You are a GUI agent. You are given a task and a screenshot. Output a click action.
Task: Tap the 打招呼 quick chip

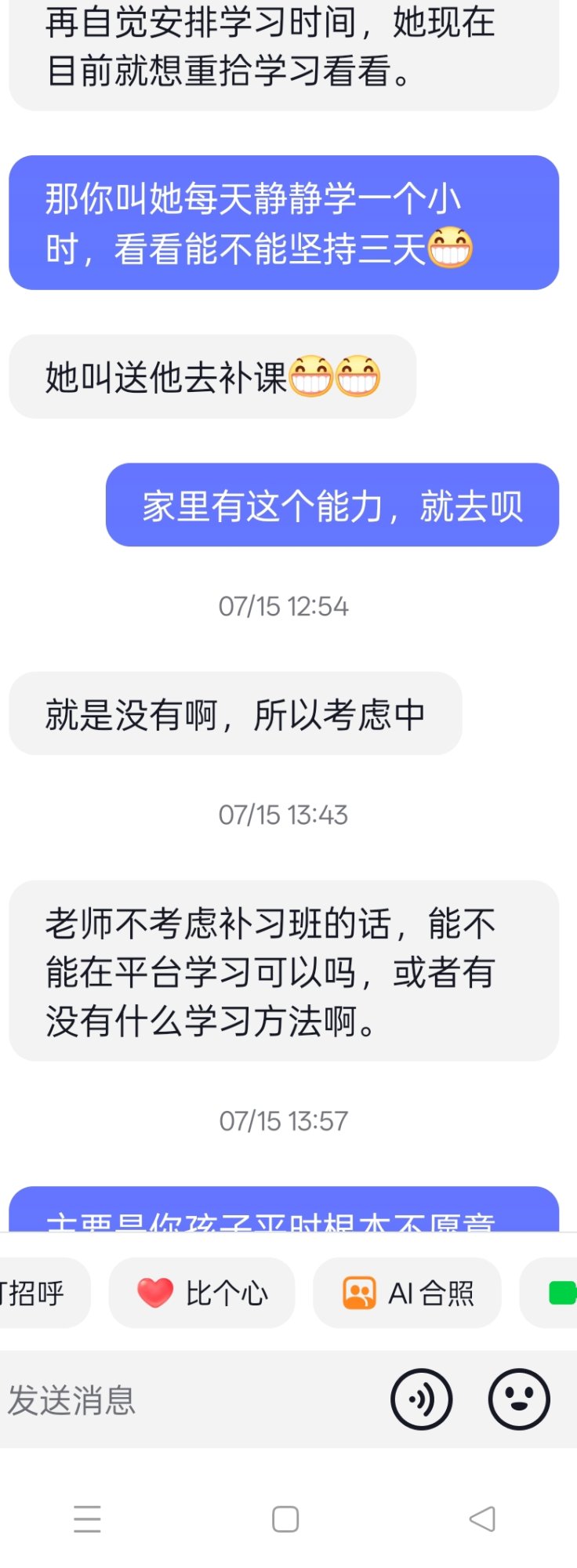tap(38, 1293)
